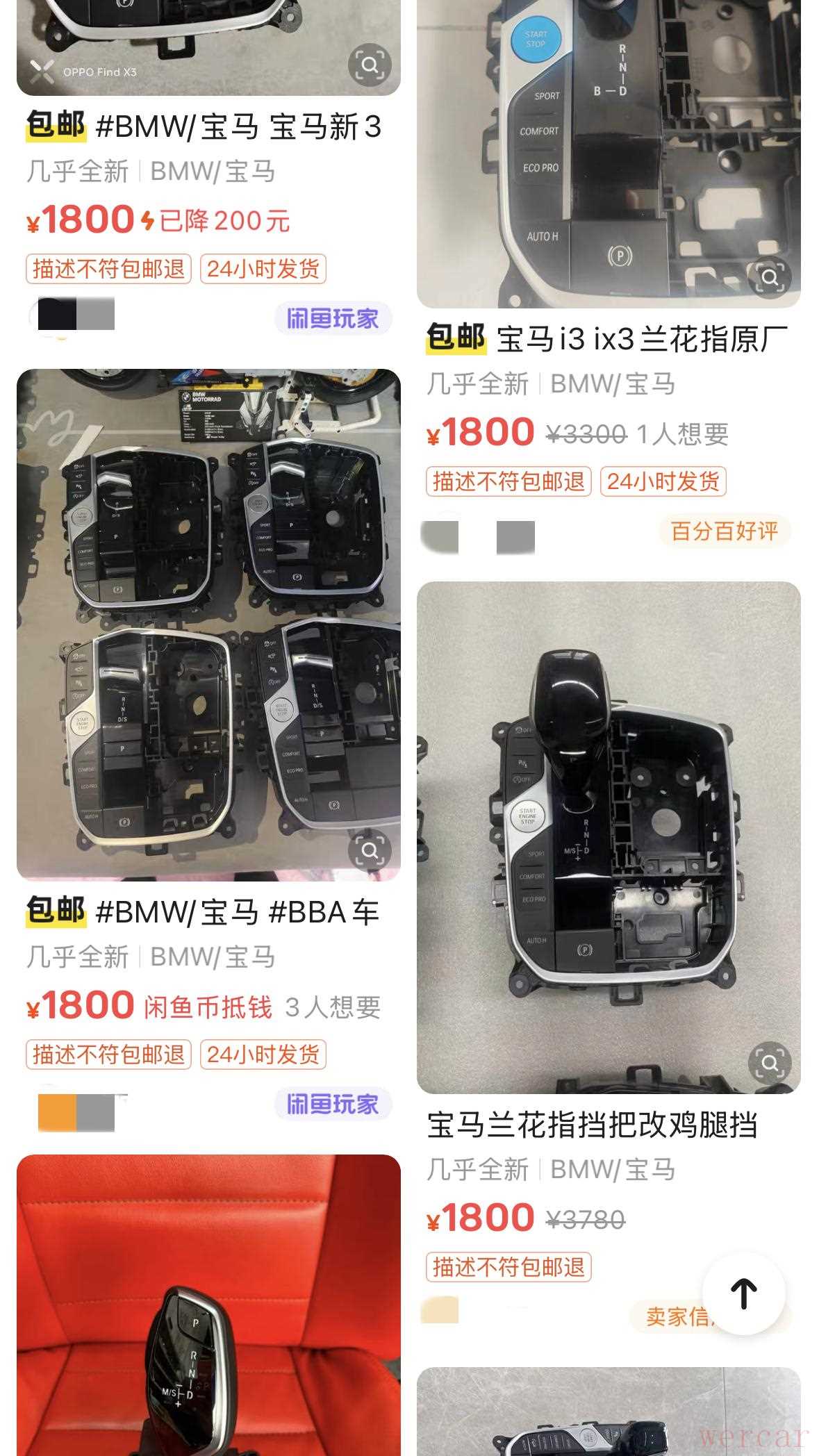Image resolution: width=819 pixels, height=1456 pixels.
Task: Search similar items on the OPPO Find X3 photo
Action: [x=370, y=65]
